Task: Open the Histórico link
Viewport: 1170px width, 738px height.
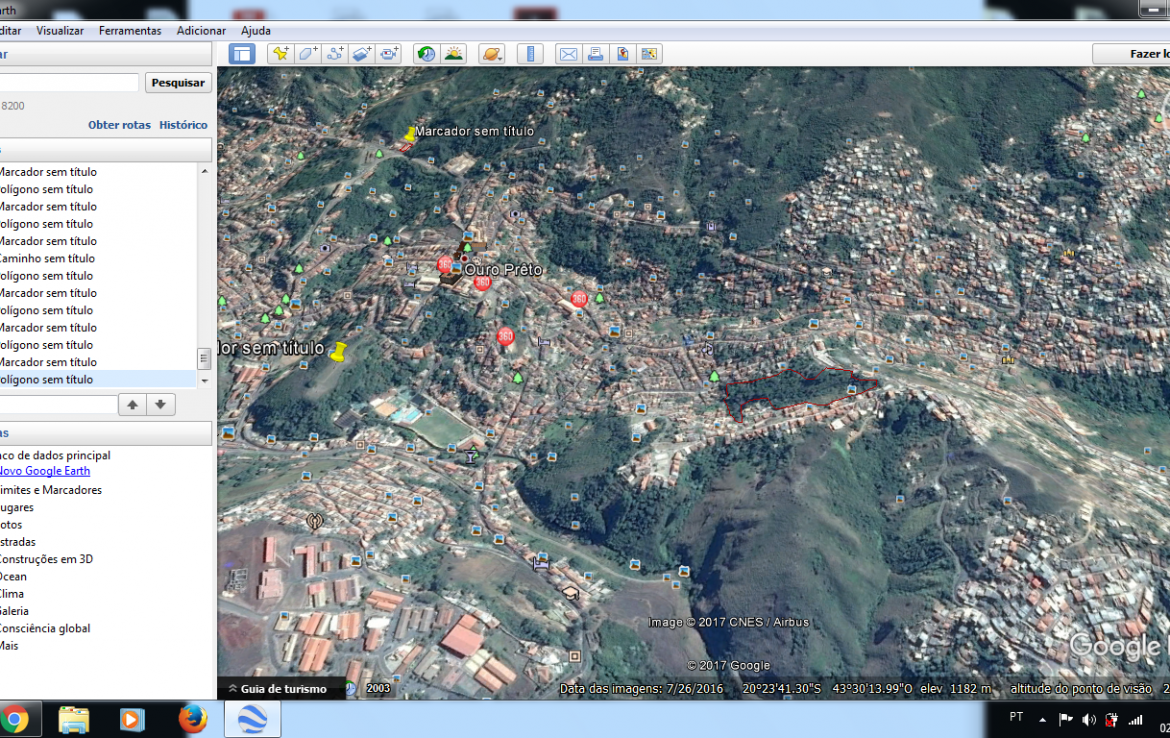Action: 183,125
